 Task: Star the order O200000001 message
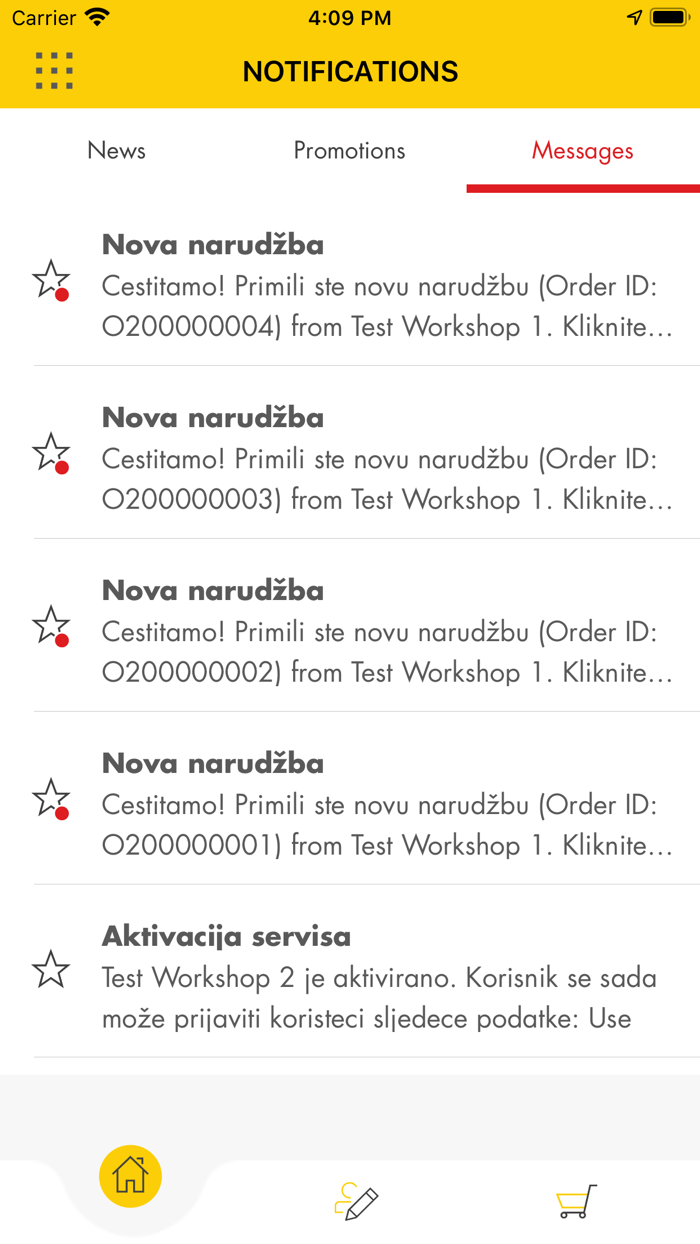coord(51,799)
